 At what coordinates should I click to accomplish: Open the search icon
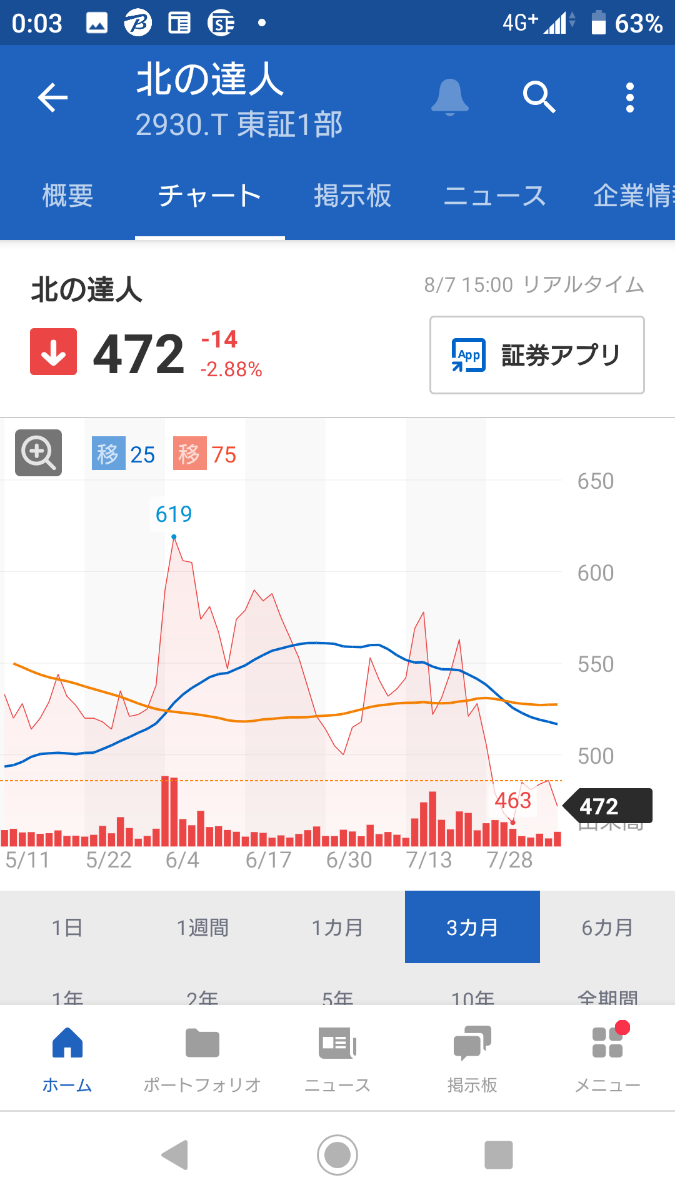click(539, 98)
